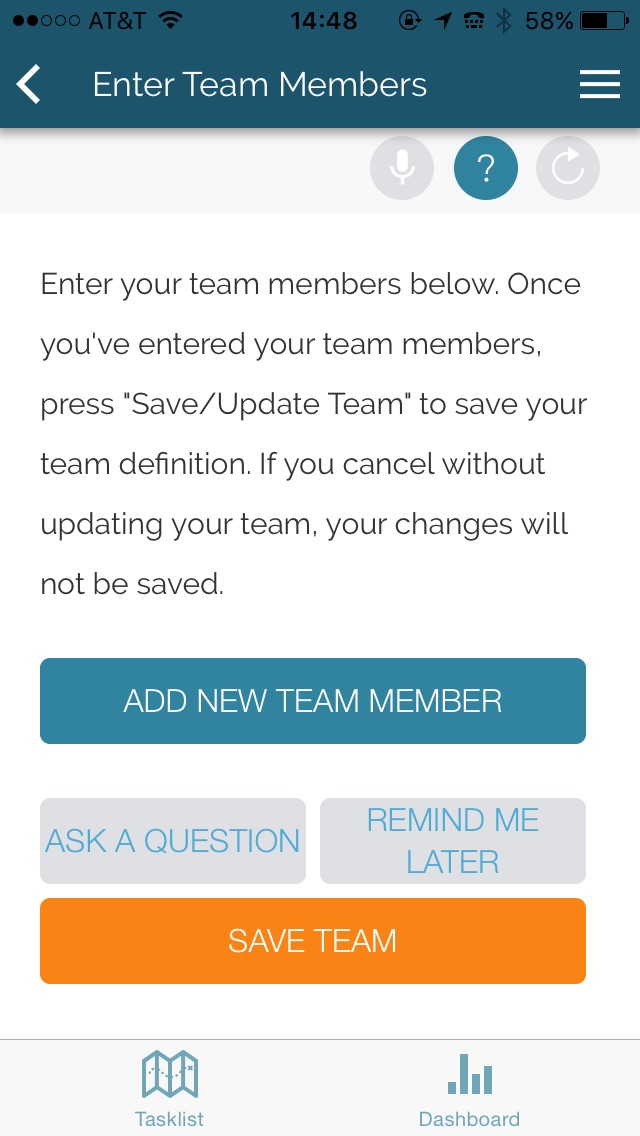Select Ask a Question

pyautogui.click(x=173, y=841)
